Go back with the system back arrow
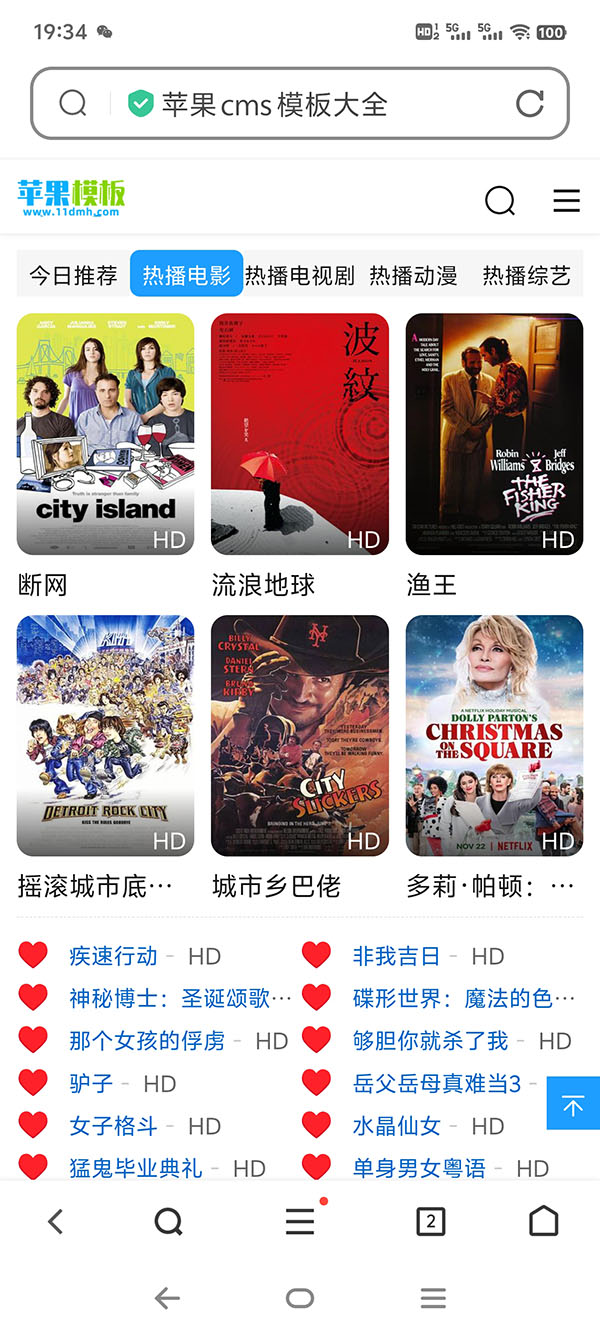Viewport: 600px width, 1333px height. pos(167,1299)
